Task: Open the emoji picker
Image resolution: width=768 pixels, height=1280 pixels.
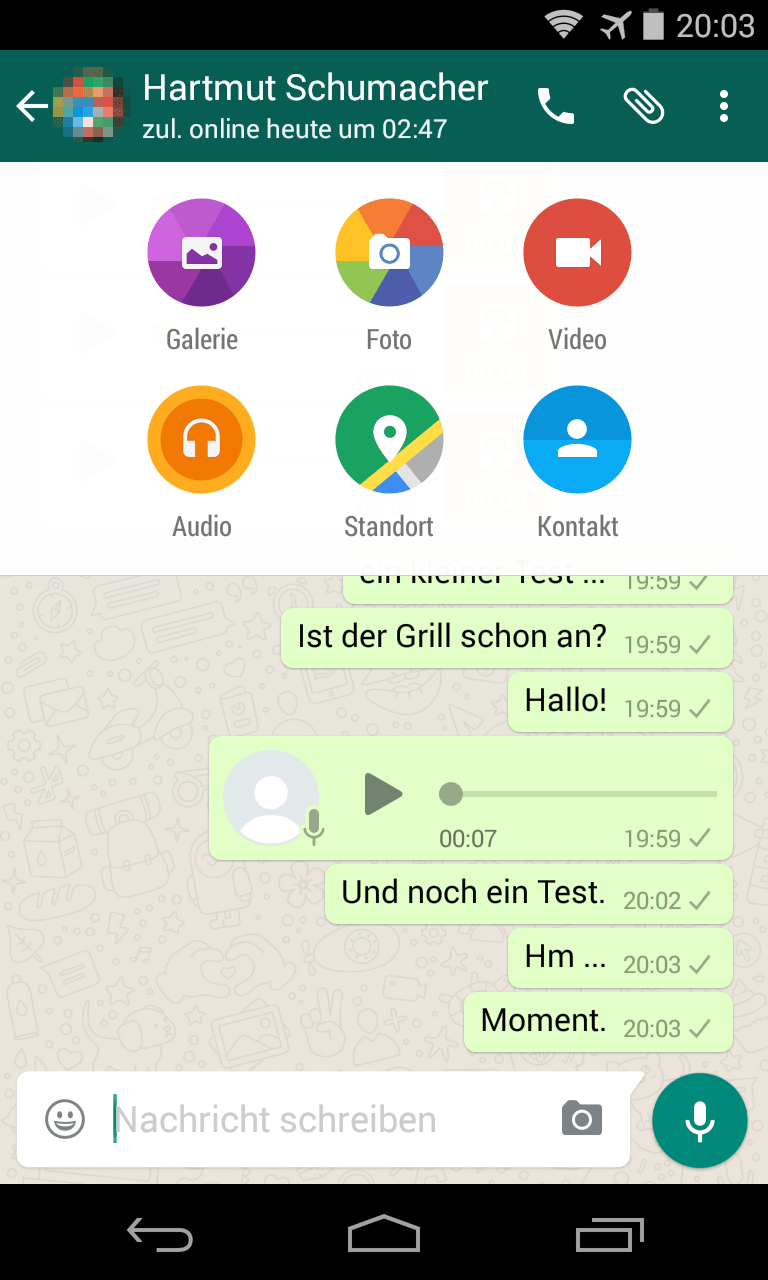Action: coord(65,1119)
